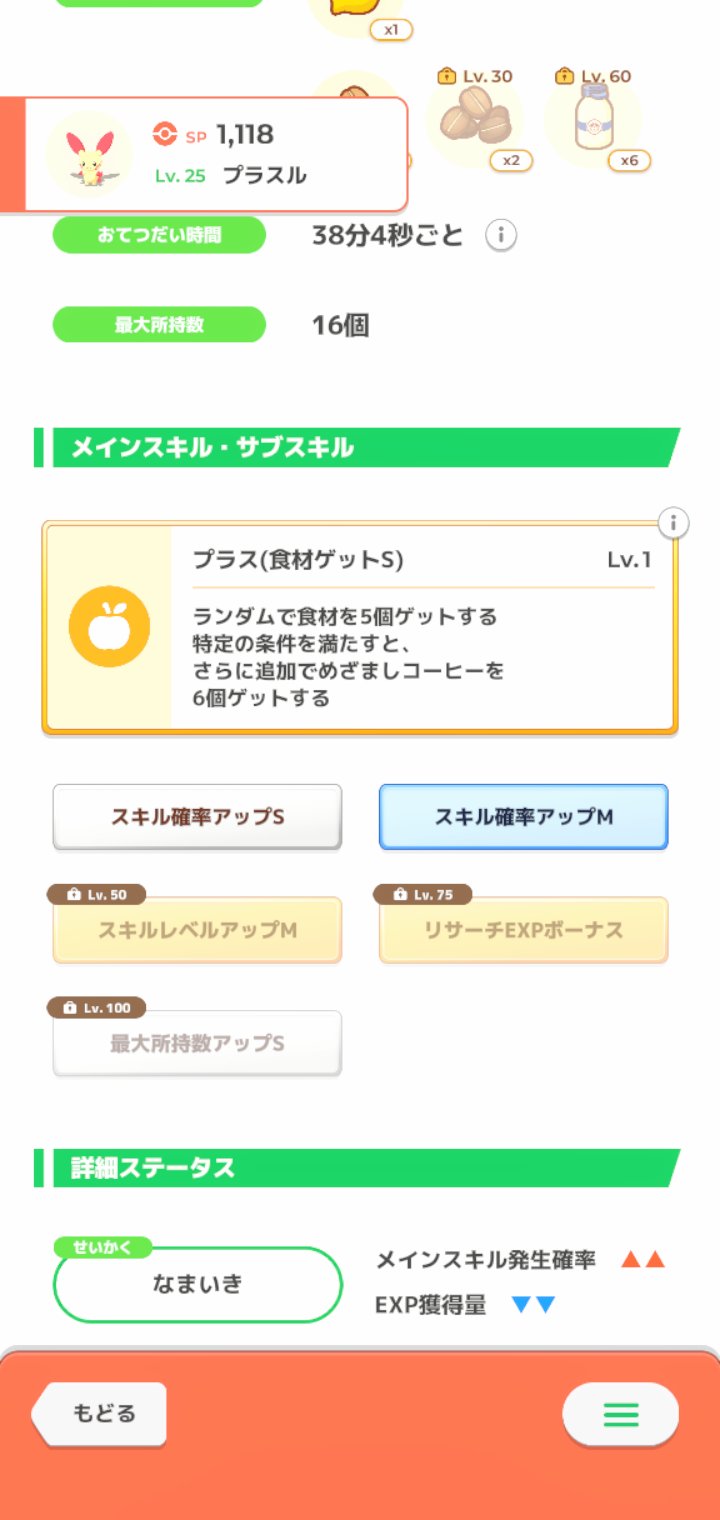The width and height of the screenshot is (720, 1520).
Task: Open the プラス(食材ゲットS) main skill card
Action: tap(360, 628)
